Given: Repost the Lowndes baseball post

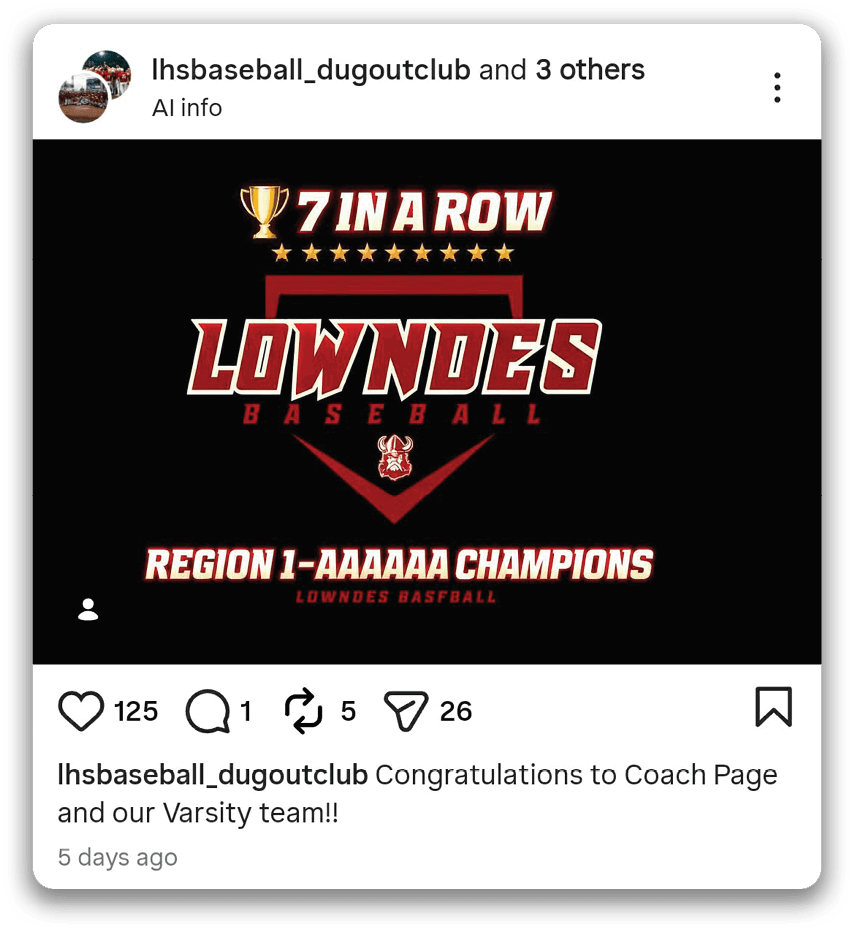Looking at the screenshot, I should tap(304, 711).
